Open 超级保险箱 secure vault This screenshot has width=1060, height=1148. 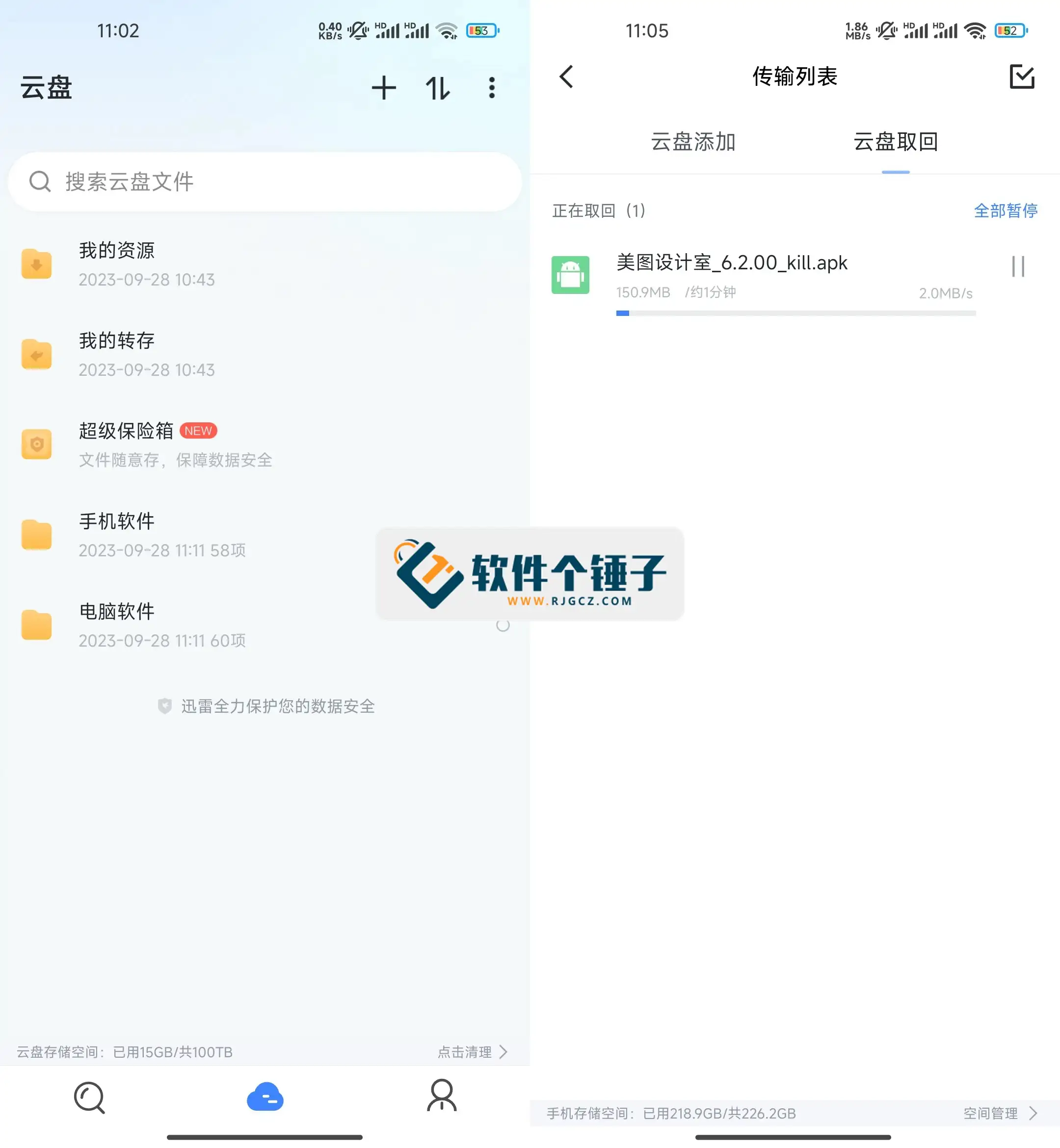(126, 444)
